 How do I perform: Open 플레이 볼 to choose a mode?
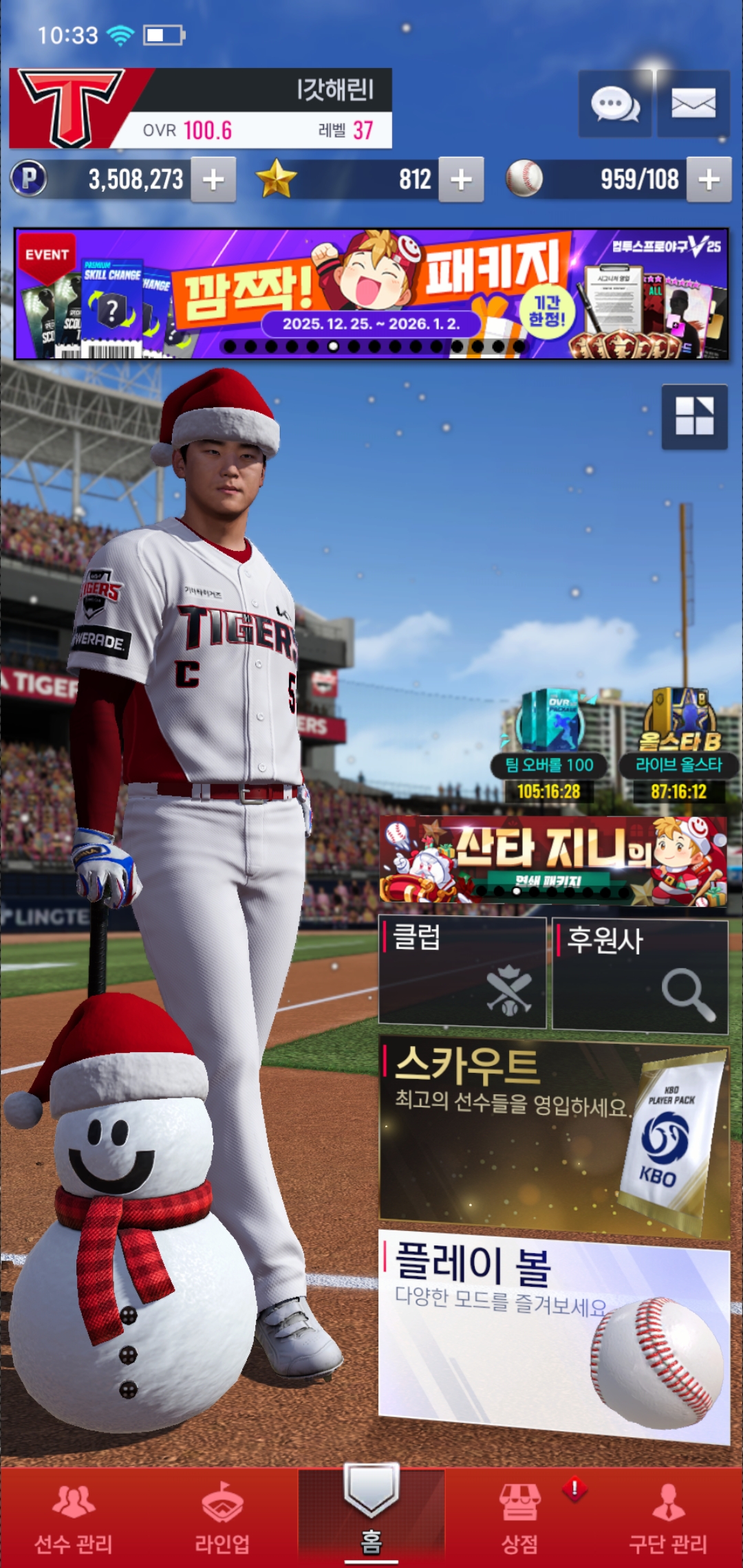click(553, 1338)
